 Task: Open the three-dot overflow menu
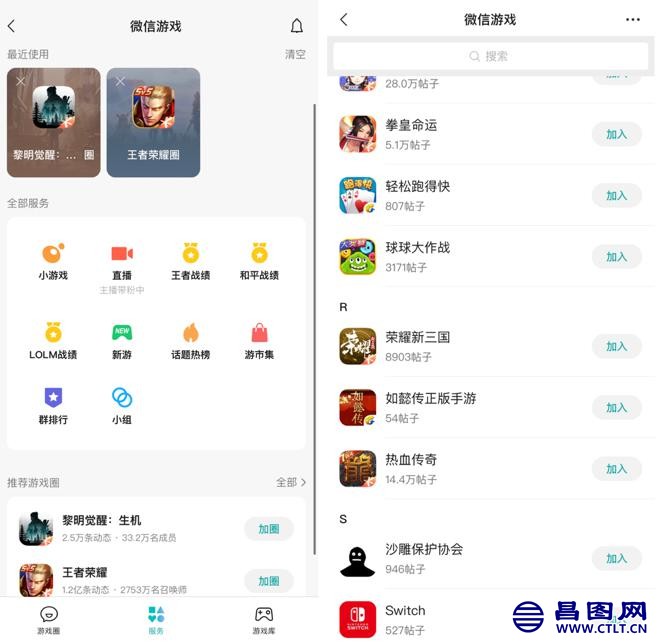pos(632,20)
